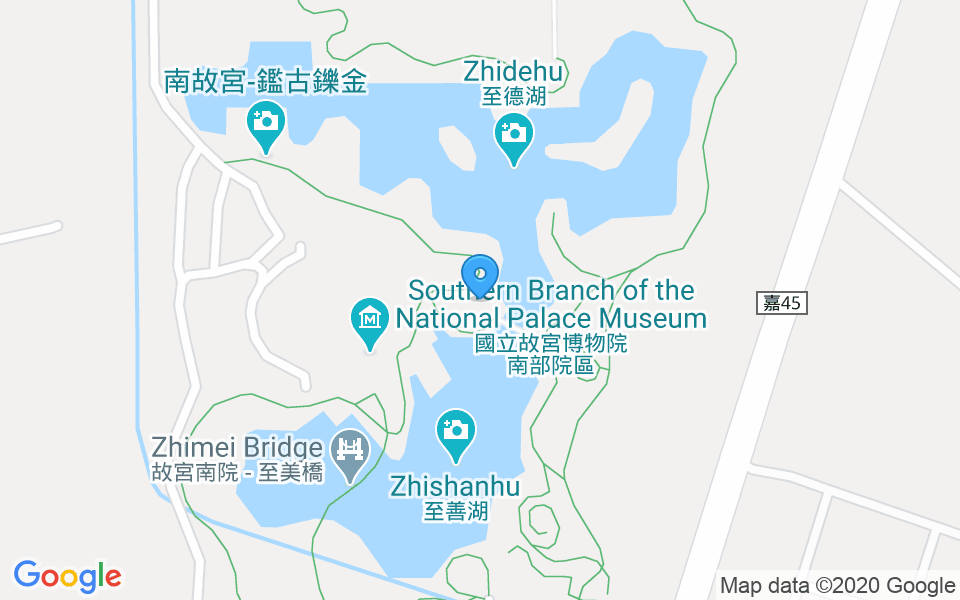Open the 南故宮-鑑古鑠金 photo spot pin
This screenshot has height=600, width=960.
point(265,124)
